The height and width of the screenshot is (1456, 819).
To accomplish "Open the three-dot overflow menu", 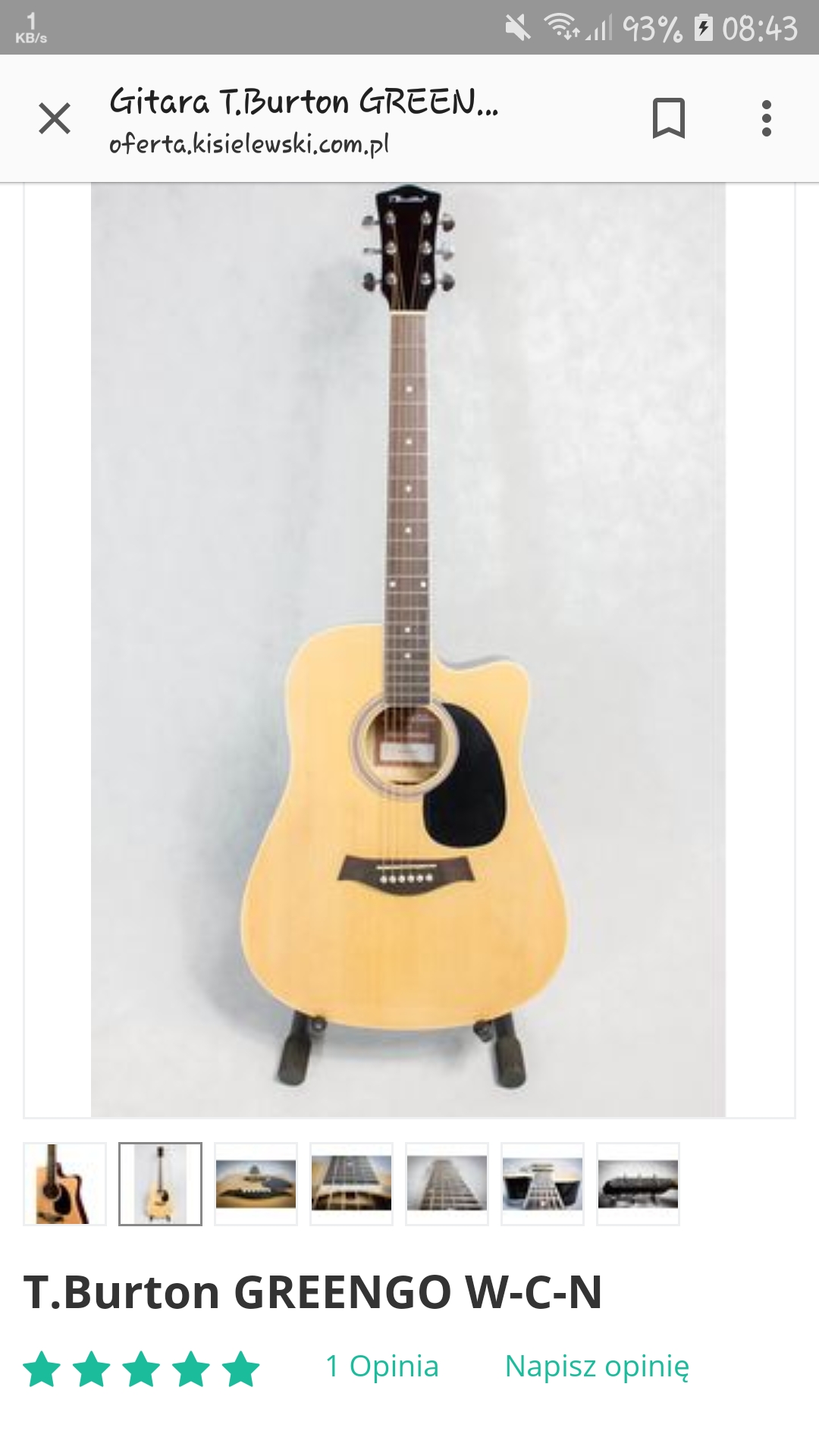I will 767,118.
